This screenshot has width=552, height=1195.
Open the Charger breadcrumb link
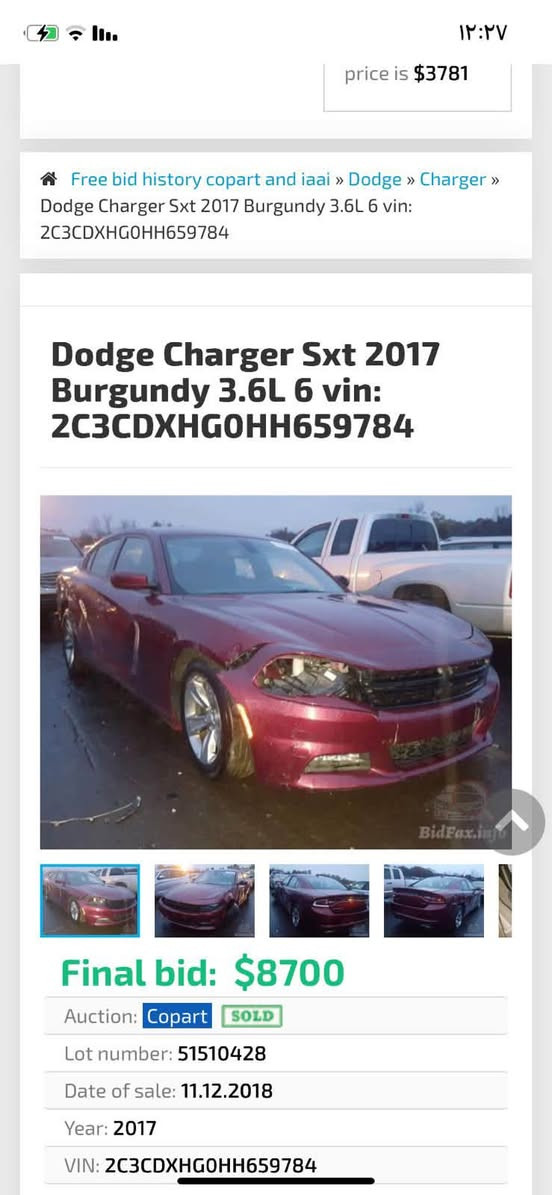click(453, 180)
